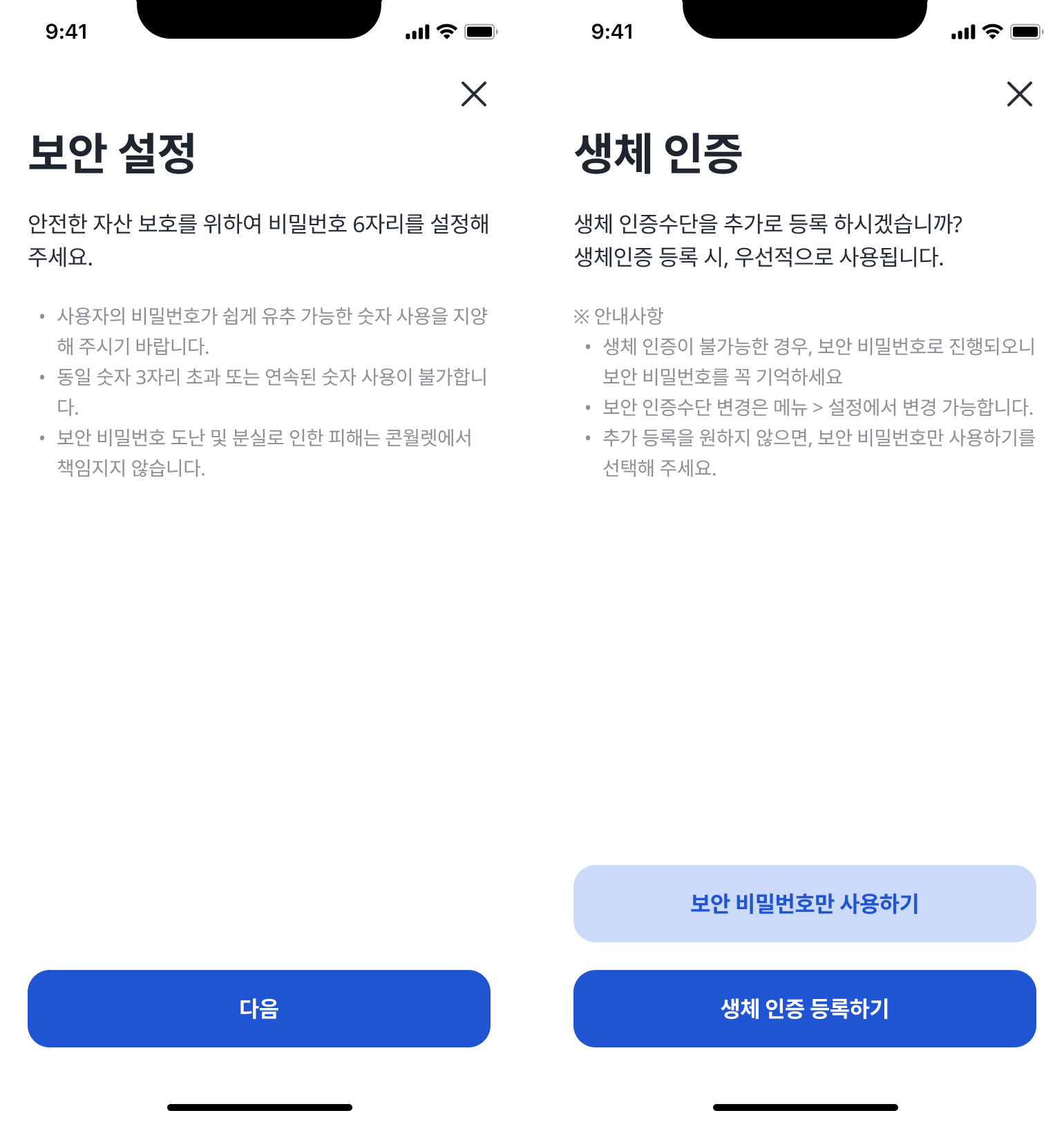Close the 생체 인증 screen
Screen dimensions: 1064x1122
1019,94
